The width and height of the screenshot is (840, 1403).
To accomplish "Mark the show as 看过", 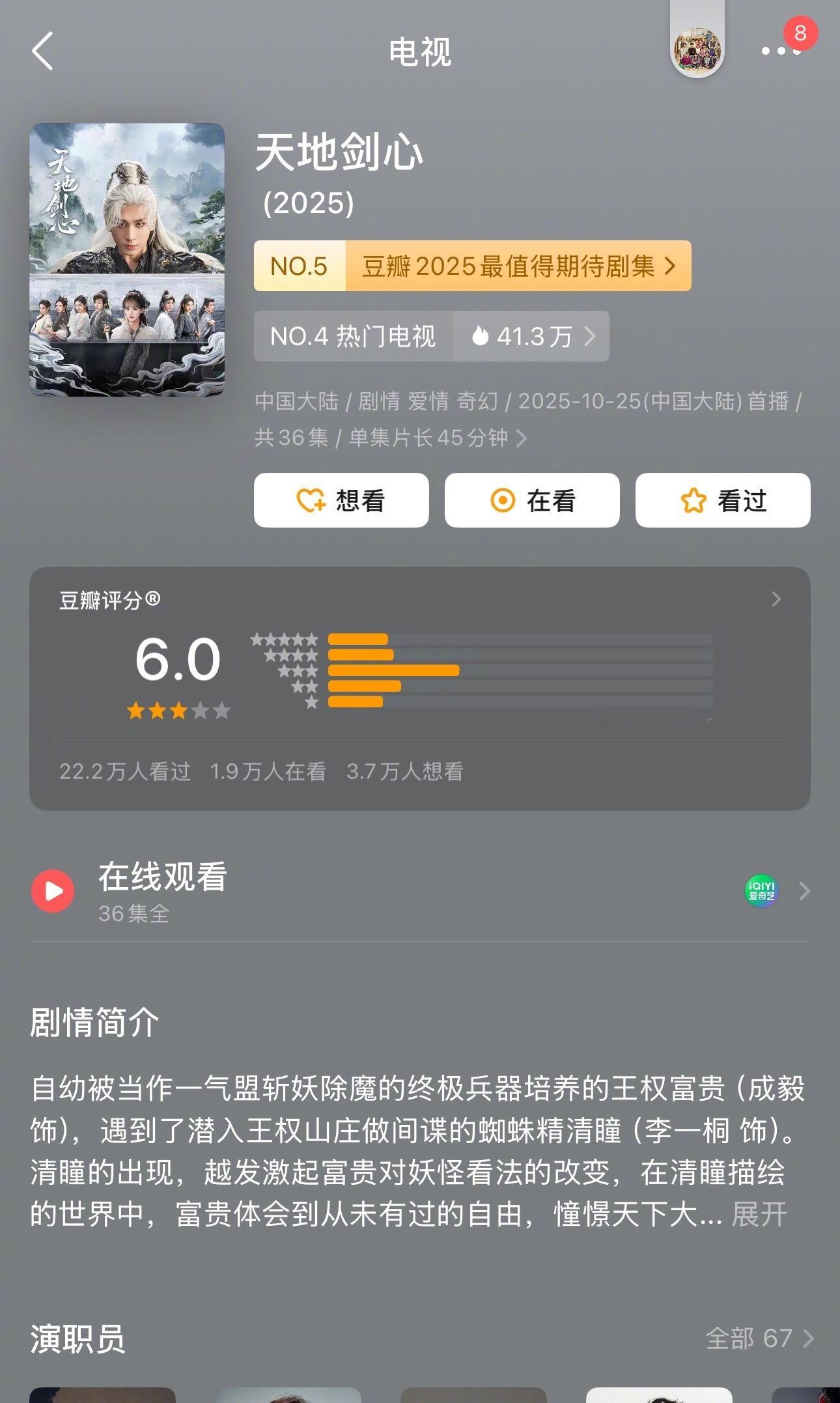I will [x=723, y=500].
